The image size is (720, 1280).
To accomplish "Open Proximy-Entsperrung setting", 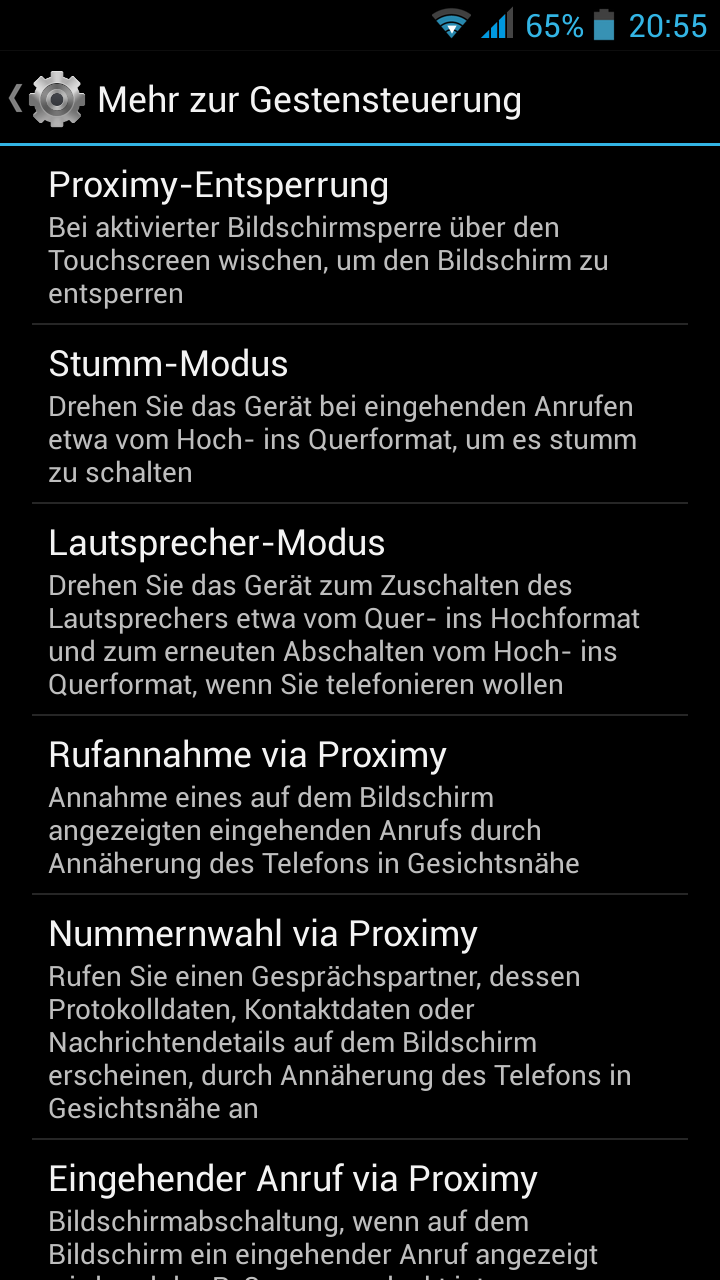I will coord(360,237).
